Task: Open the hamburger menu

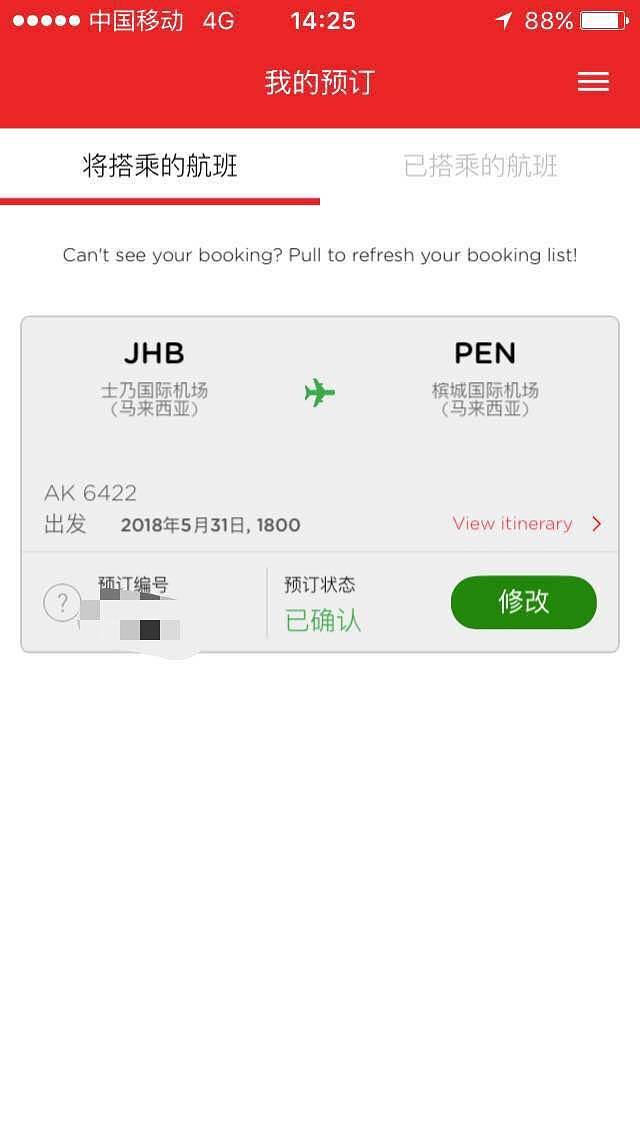Action: tap(593, 82)
